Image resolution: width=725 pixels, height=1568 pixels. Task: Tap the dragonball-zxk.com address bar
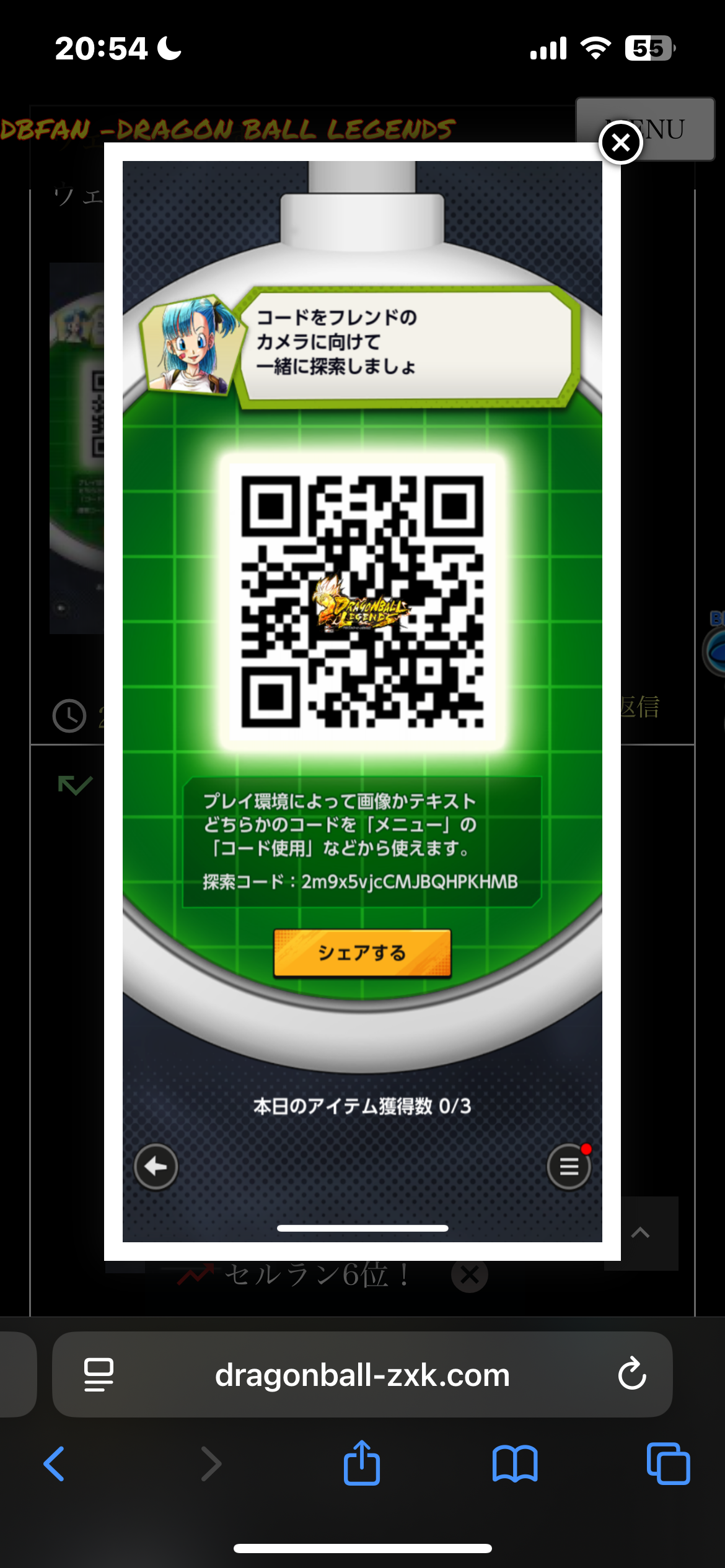click(362, 1374)
